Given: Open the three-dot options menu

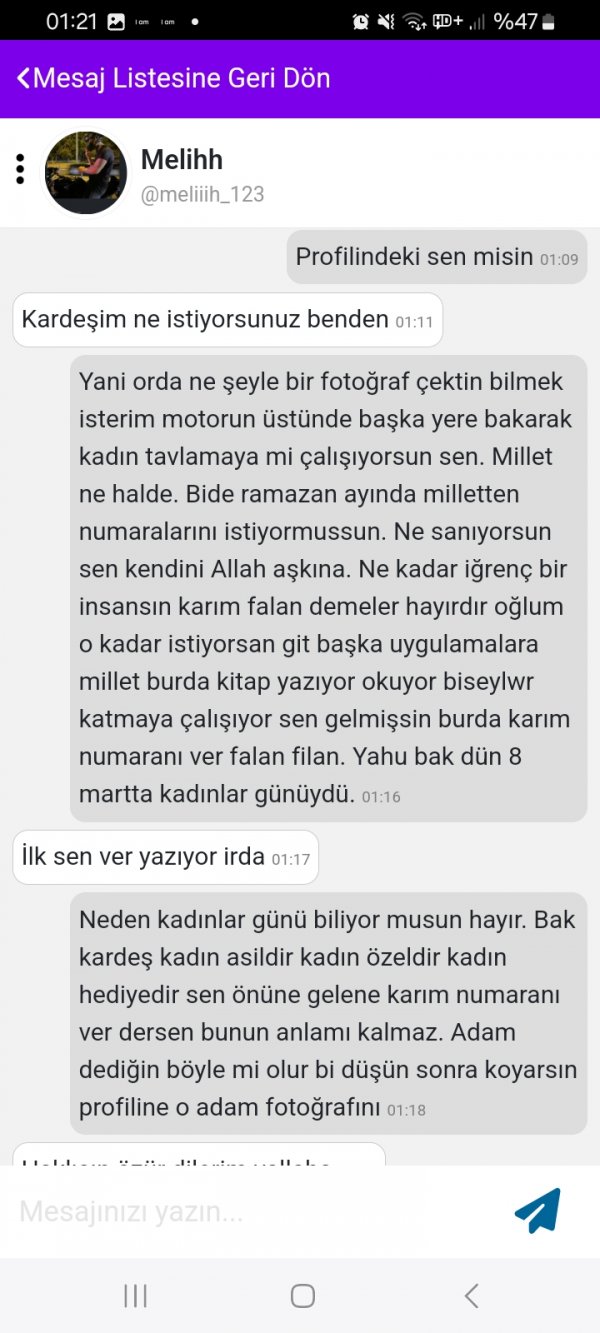Looking at the screenshot, I should pos(19,170).
